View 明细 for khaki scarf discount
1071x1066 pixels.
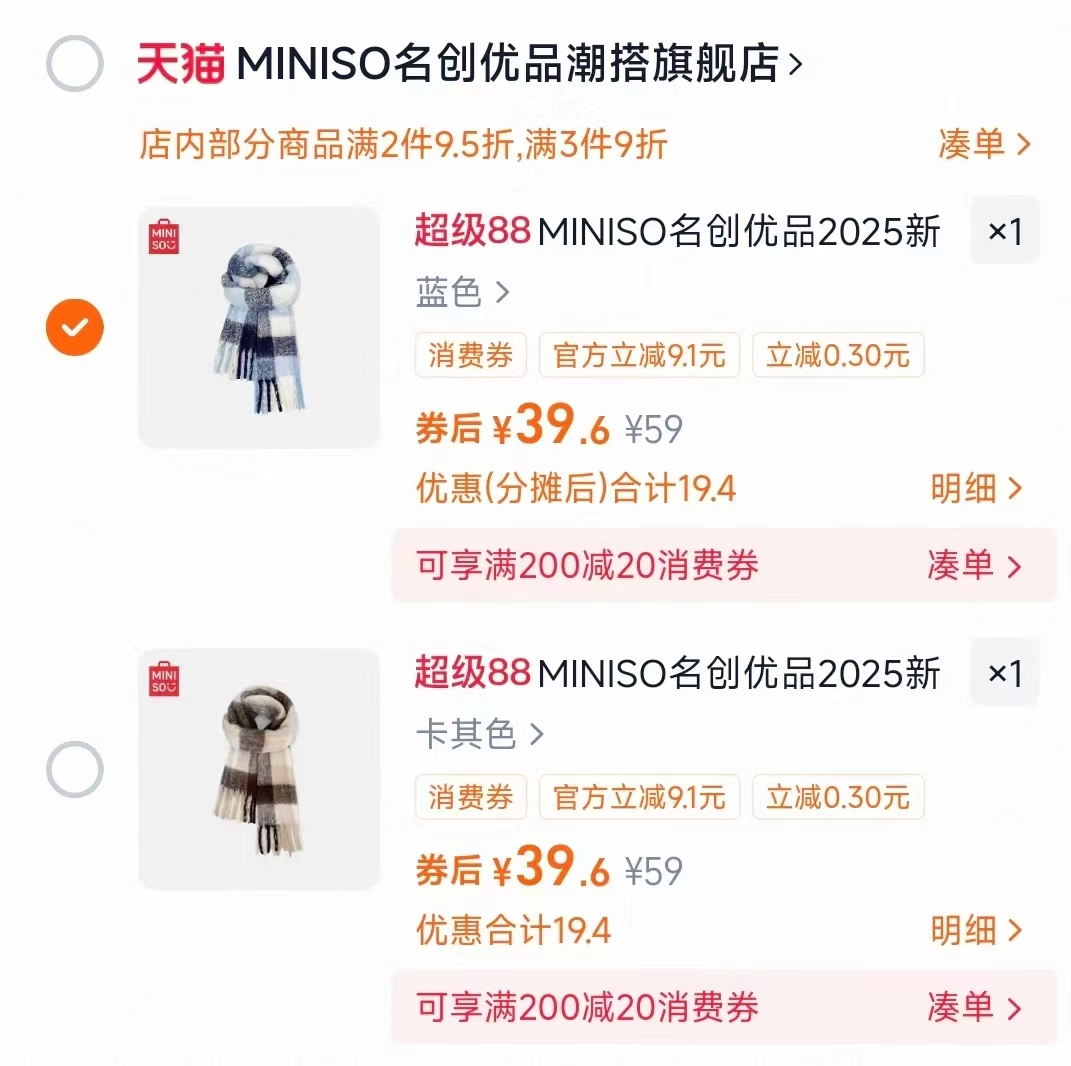(x=976, y=931)
